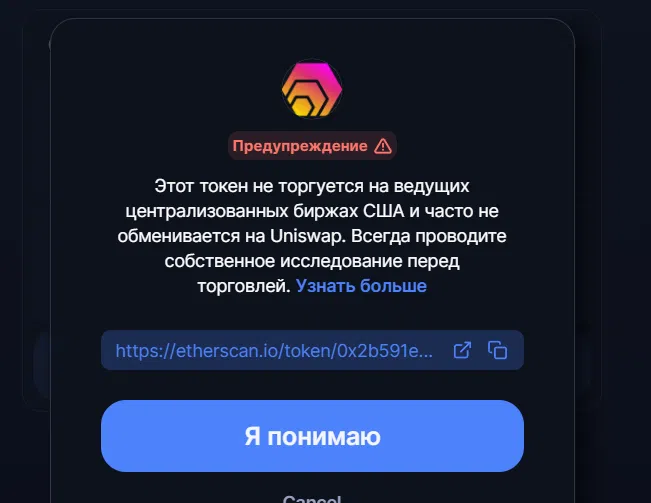Viewport: 651px width, 503px height.
Task: Cancel the warning dialog
Action: click(x=312, y=499)
